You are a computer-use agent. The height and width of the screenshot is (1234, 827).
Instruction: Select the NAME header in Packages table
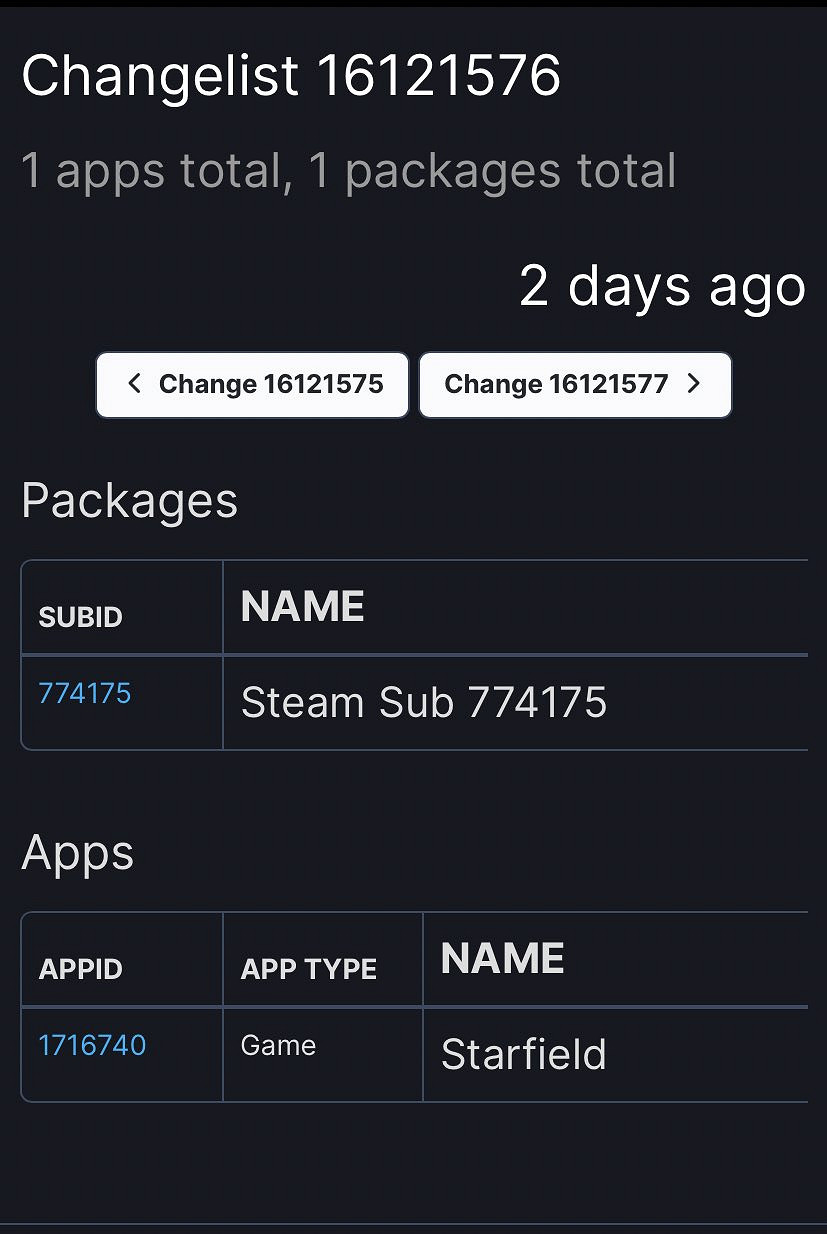(x=301, y=605)
